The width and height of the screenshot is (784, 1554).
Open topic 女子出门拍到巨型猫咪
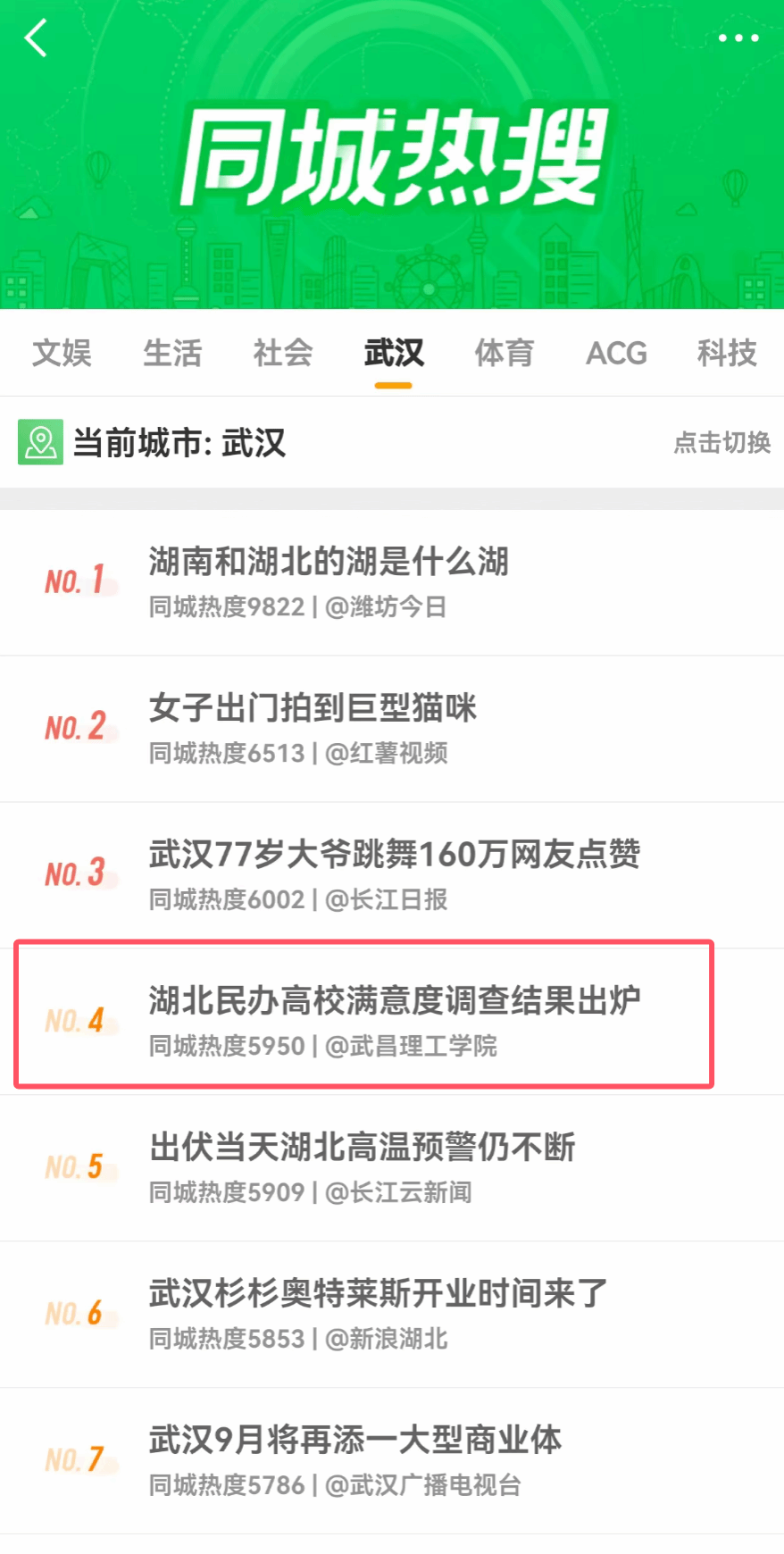313,709
